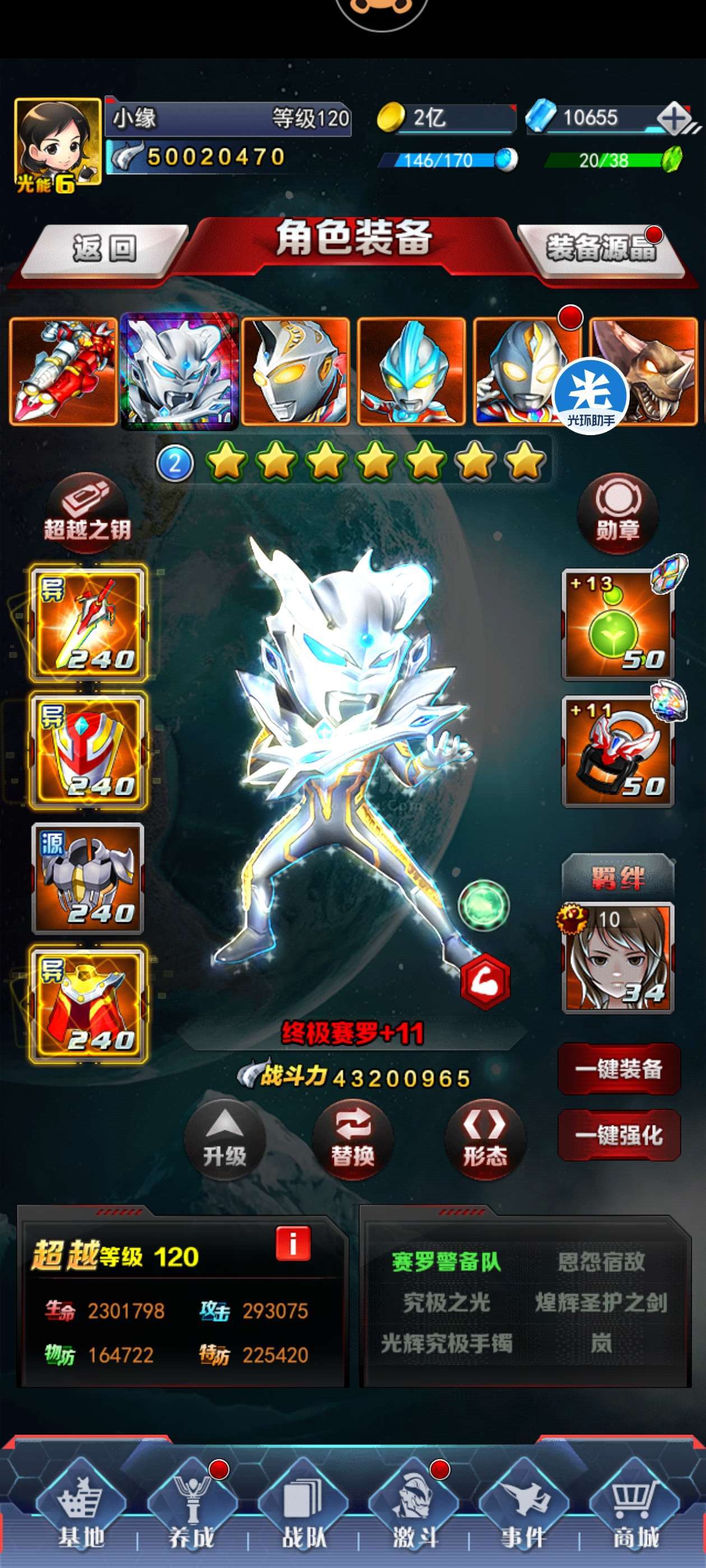The height and width of the screenshot is (1568, 706).
Task: Select the red helmet equipment slot
Action: tap(89, 750)
